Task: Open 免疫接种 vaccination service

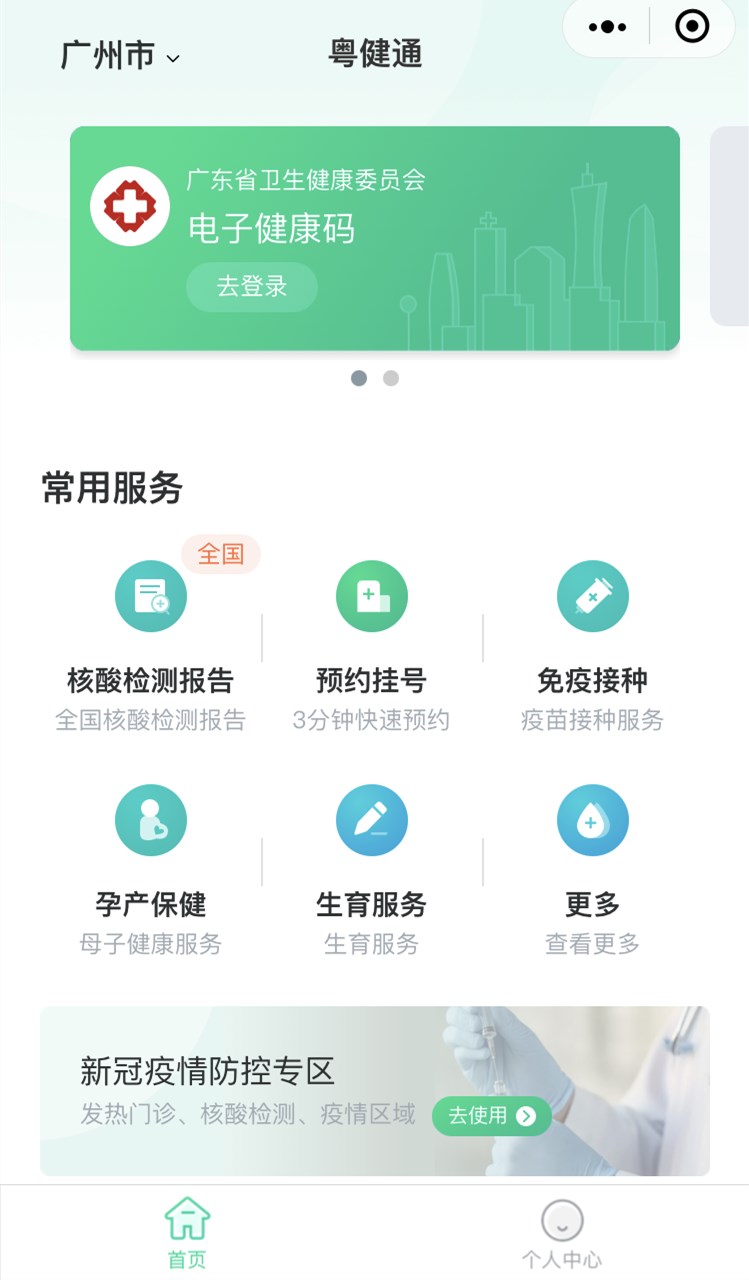Action: pos(593,646)
